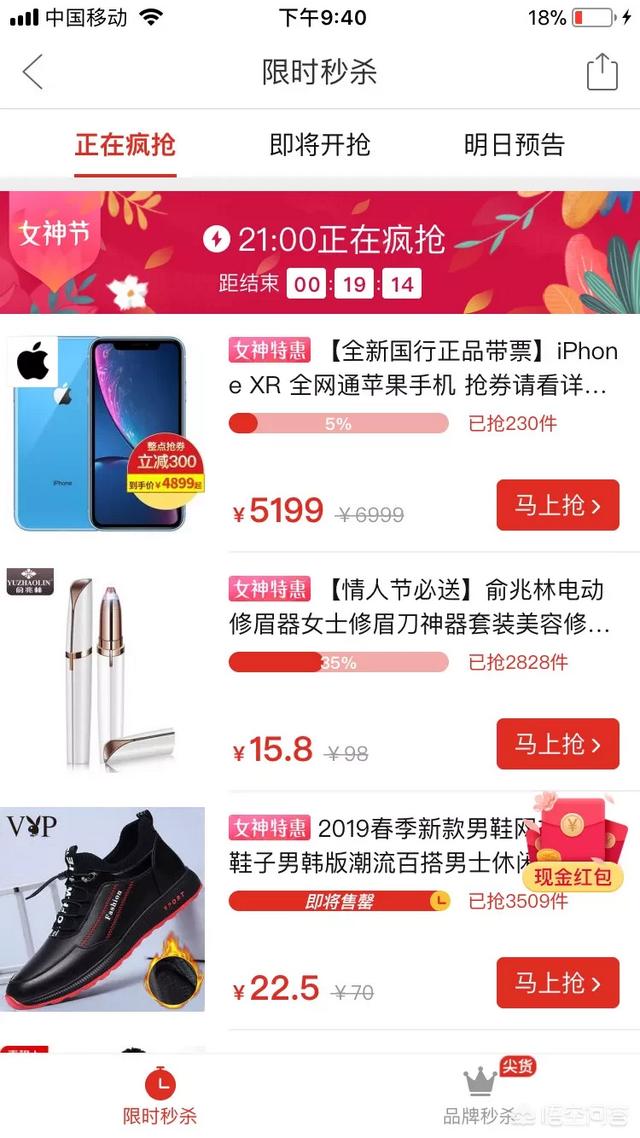Switch to the 即将开抢 tab
Viewport: 640px width, 1138px height.
click(320, 144)
